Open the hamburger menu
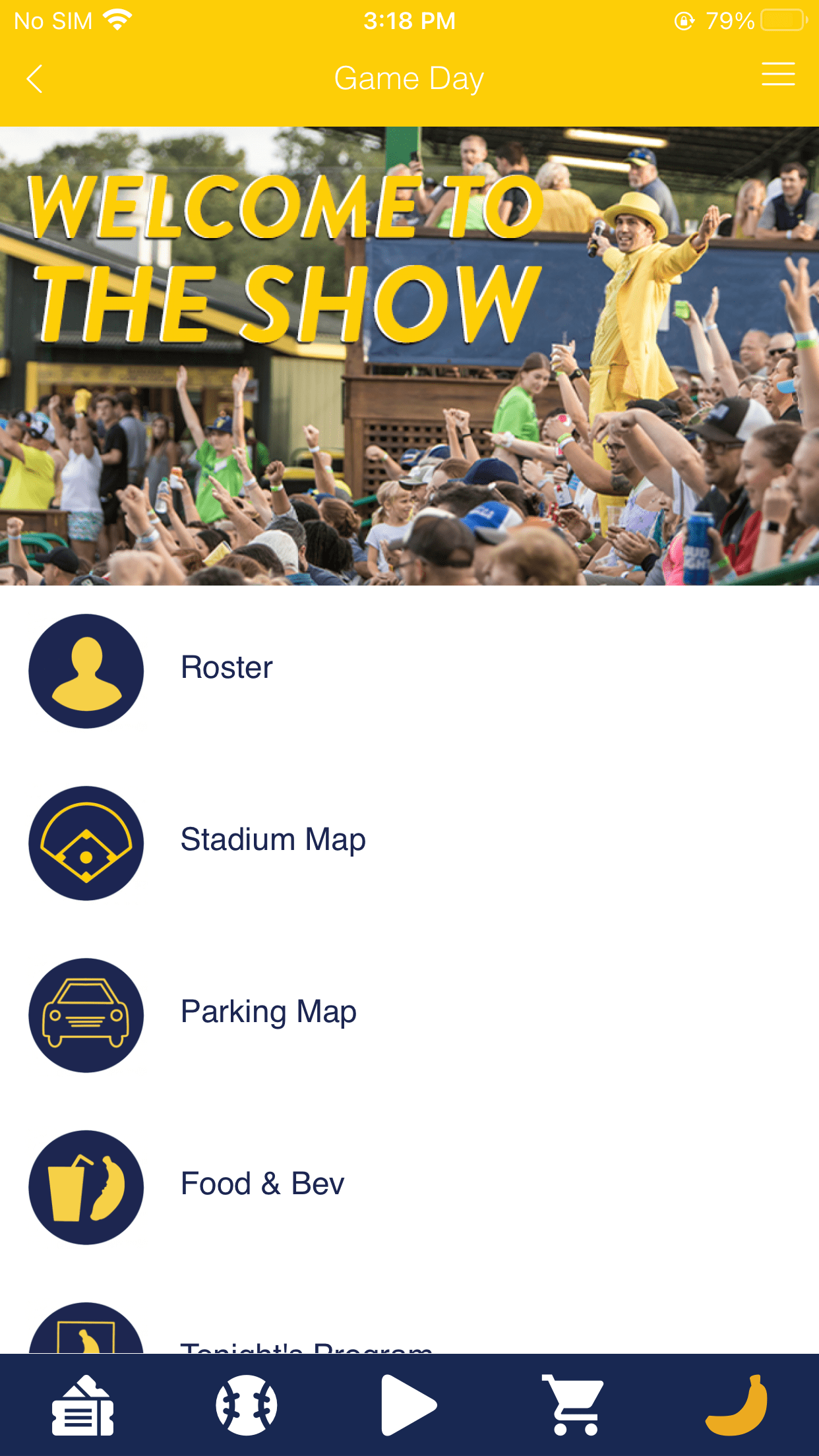The width and height of the screenshot is (819, 1456). coord(777,75)
